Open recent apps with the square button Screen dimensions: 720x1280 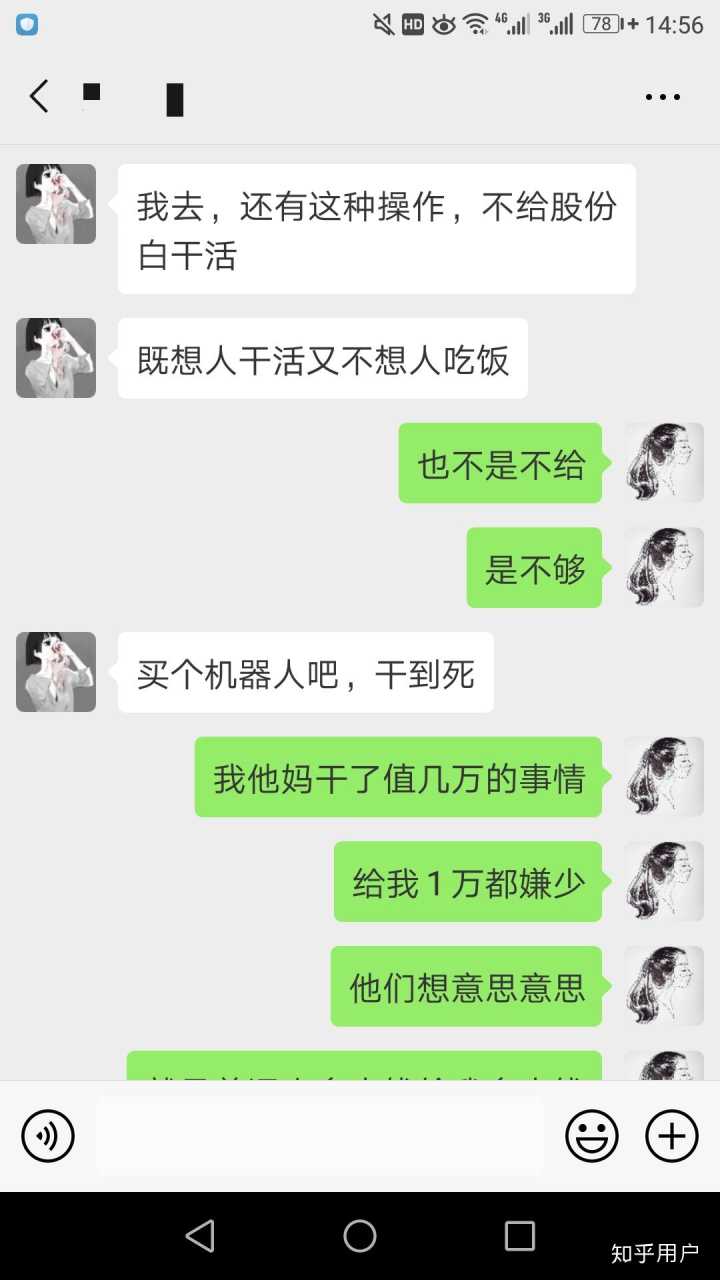click(520, 1236)
